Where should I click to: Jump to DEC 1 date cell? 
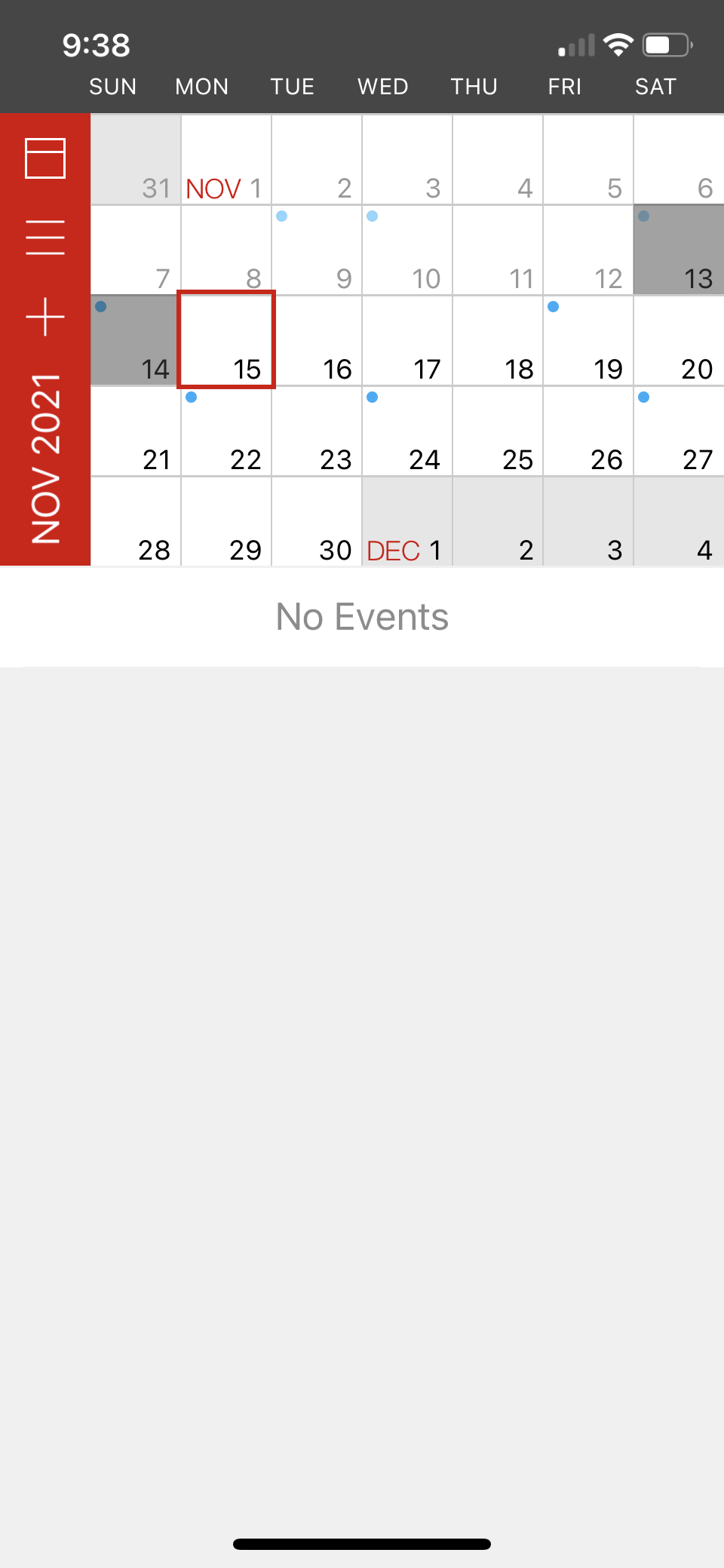pos(407,522)
